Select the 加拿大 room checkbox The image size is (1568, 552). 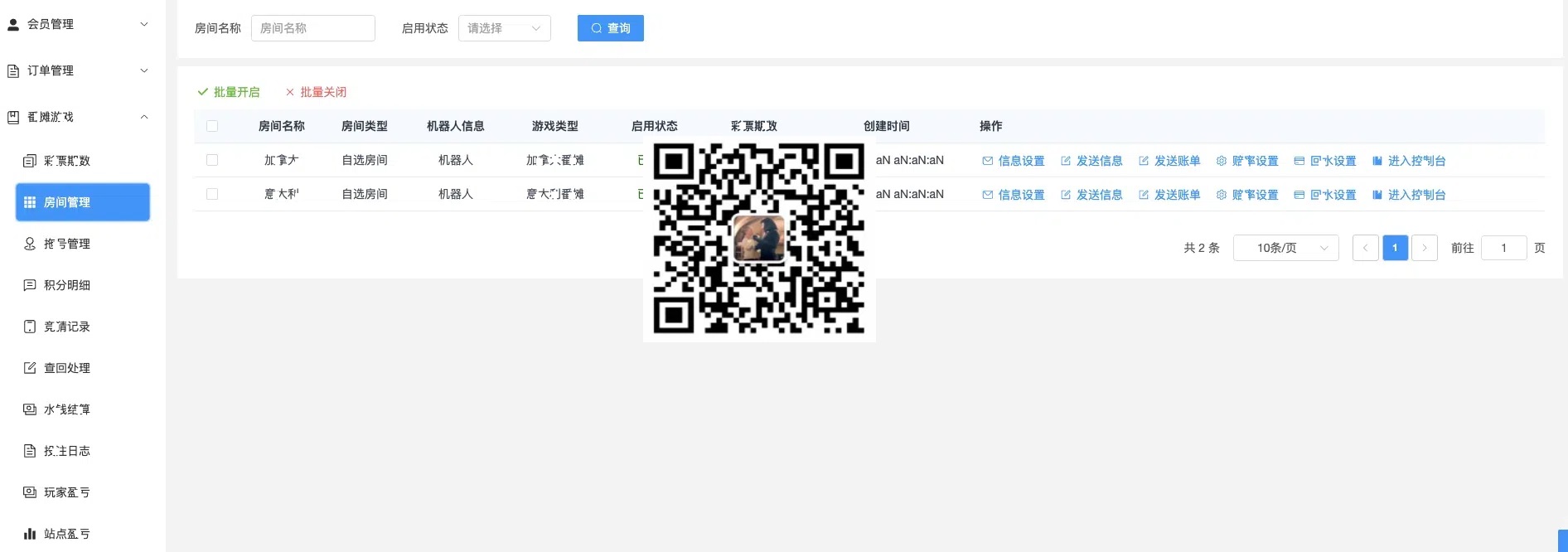(212, 160)
